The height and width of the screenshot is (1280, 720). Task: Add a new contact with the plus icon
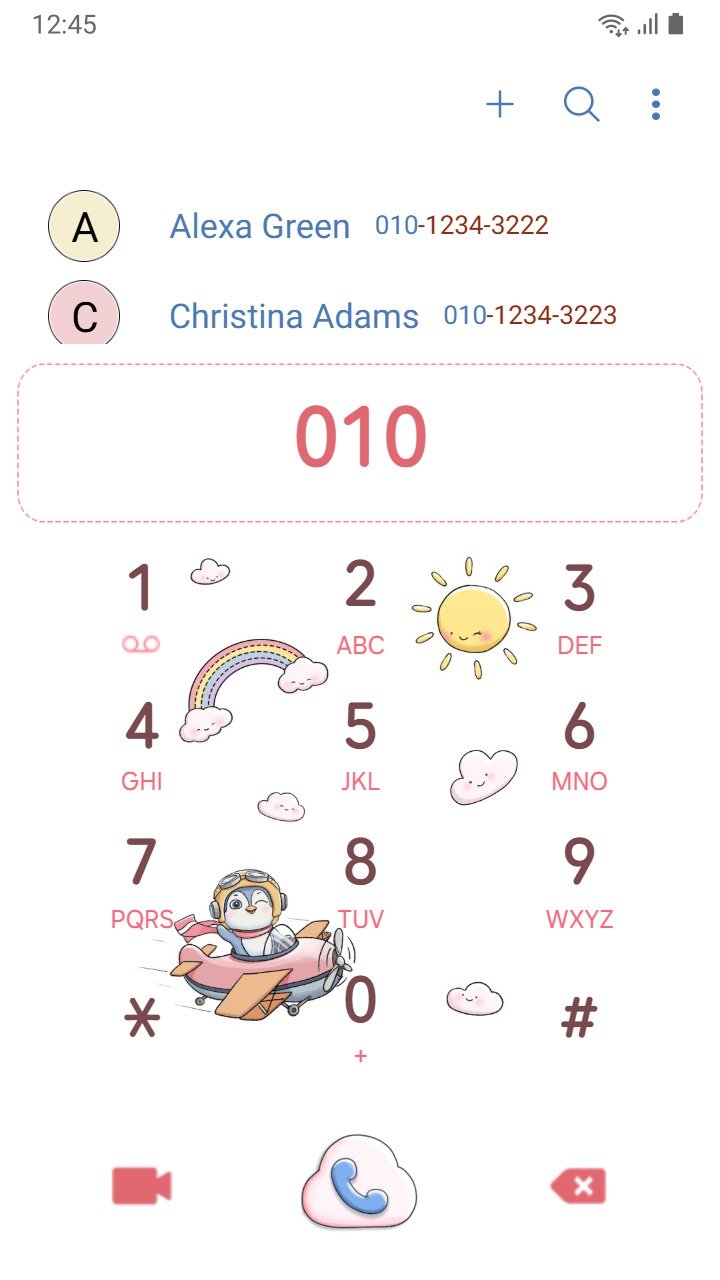click(500, 104)
